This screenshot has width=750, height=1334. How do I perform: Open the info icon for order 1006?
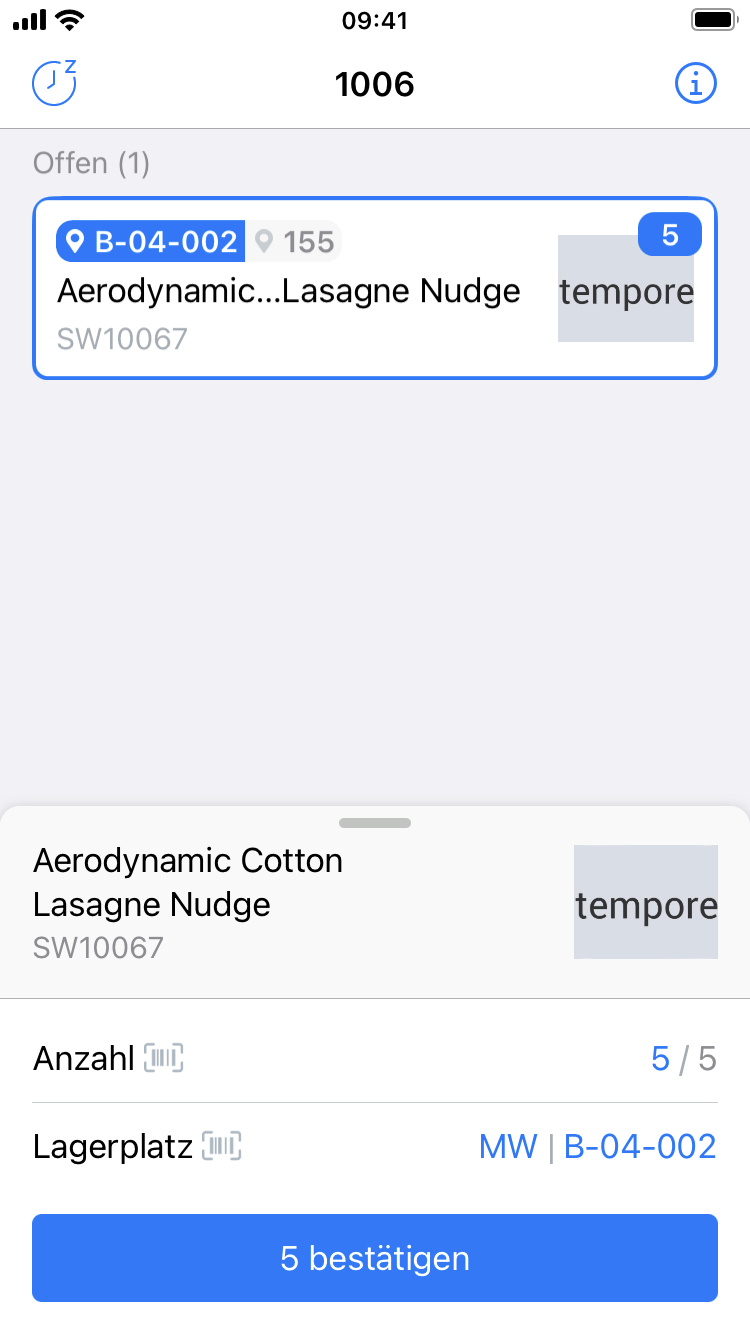[695, 84]
